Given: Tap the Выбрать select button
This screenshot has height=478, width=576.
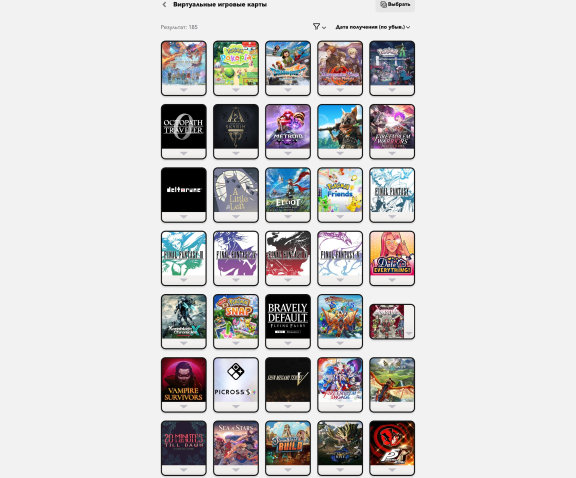Looking at the screenshot, I should pos(395,5).
